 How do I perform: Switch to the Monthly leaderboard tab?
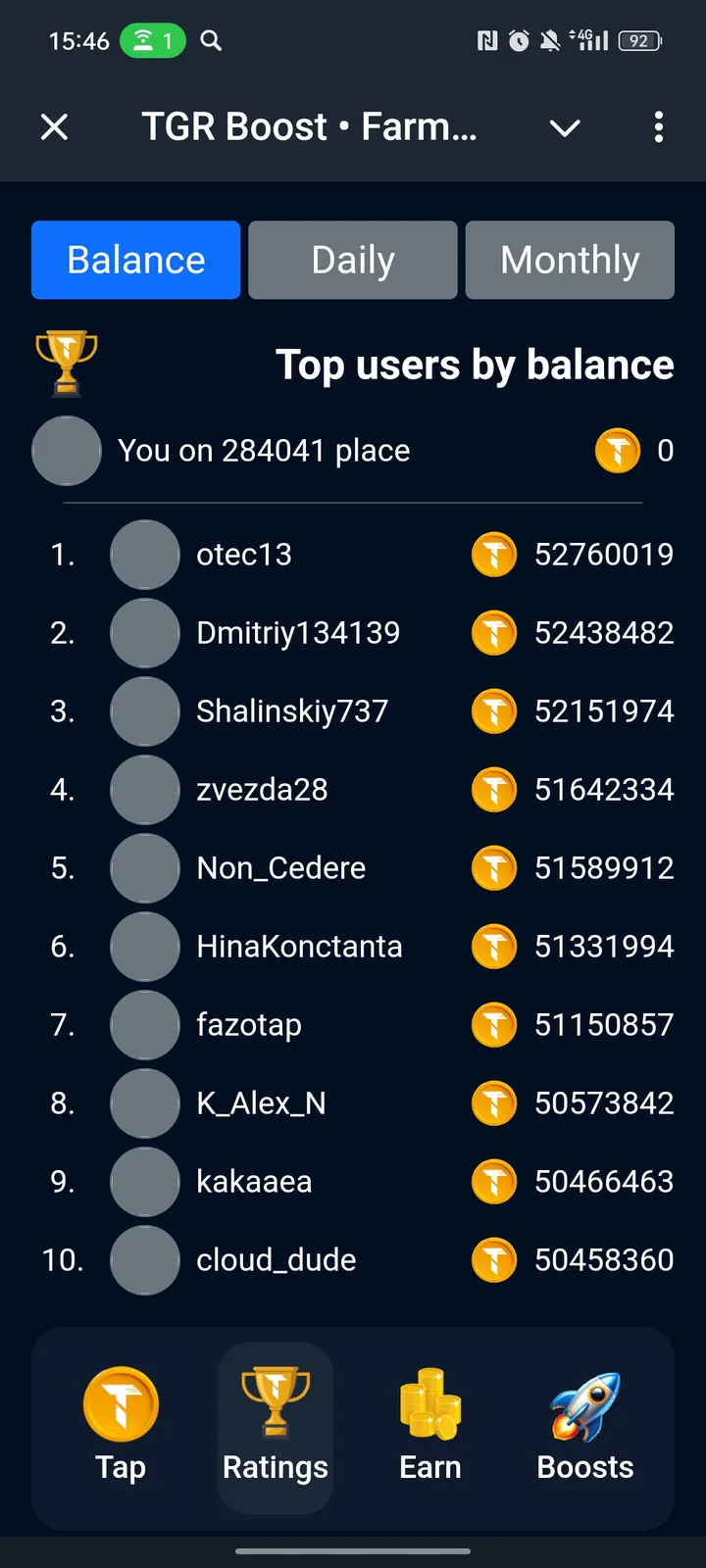point(569,260)
